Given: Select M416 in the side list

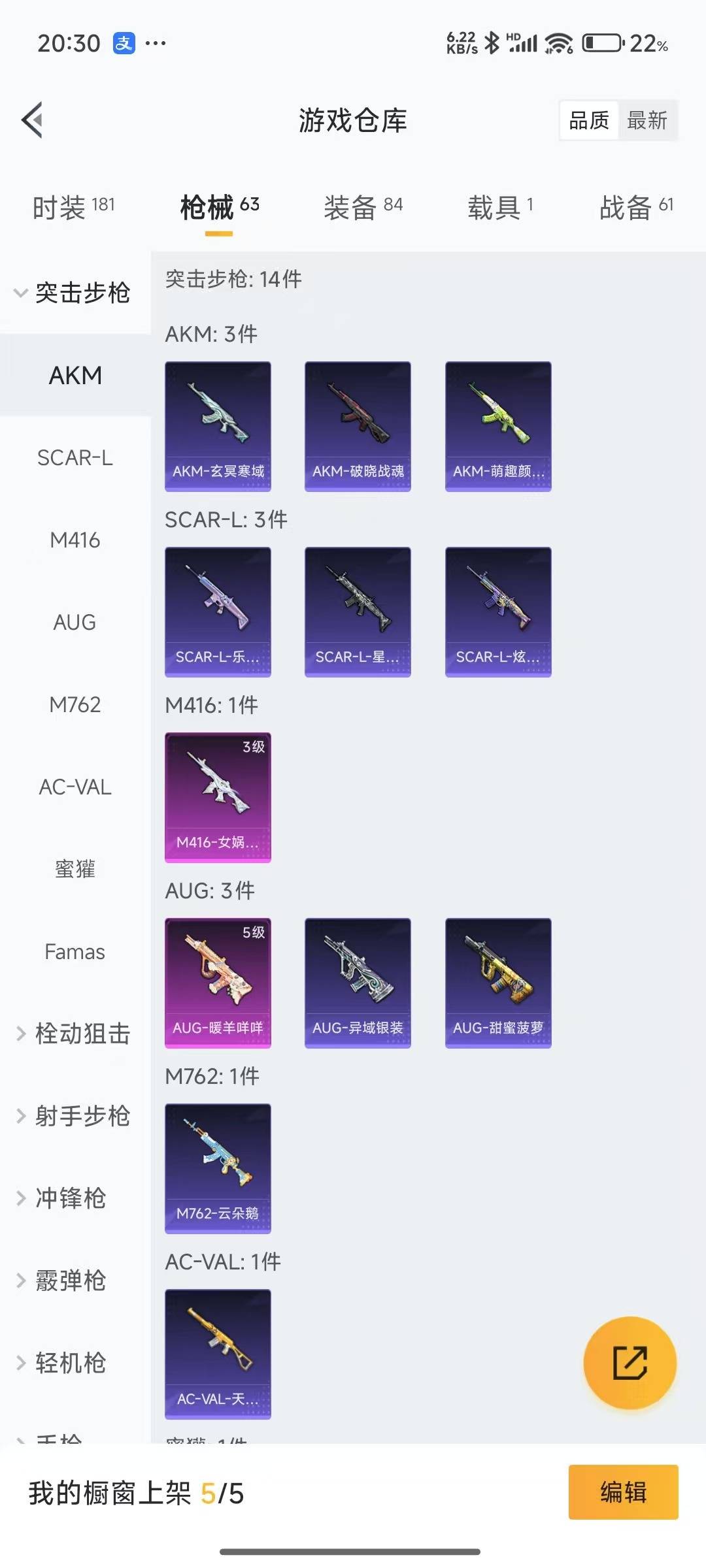Looking at the screenshot, I should [x=75, y=540].
